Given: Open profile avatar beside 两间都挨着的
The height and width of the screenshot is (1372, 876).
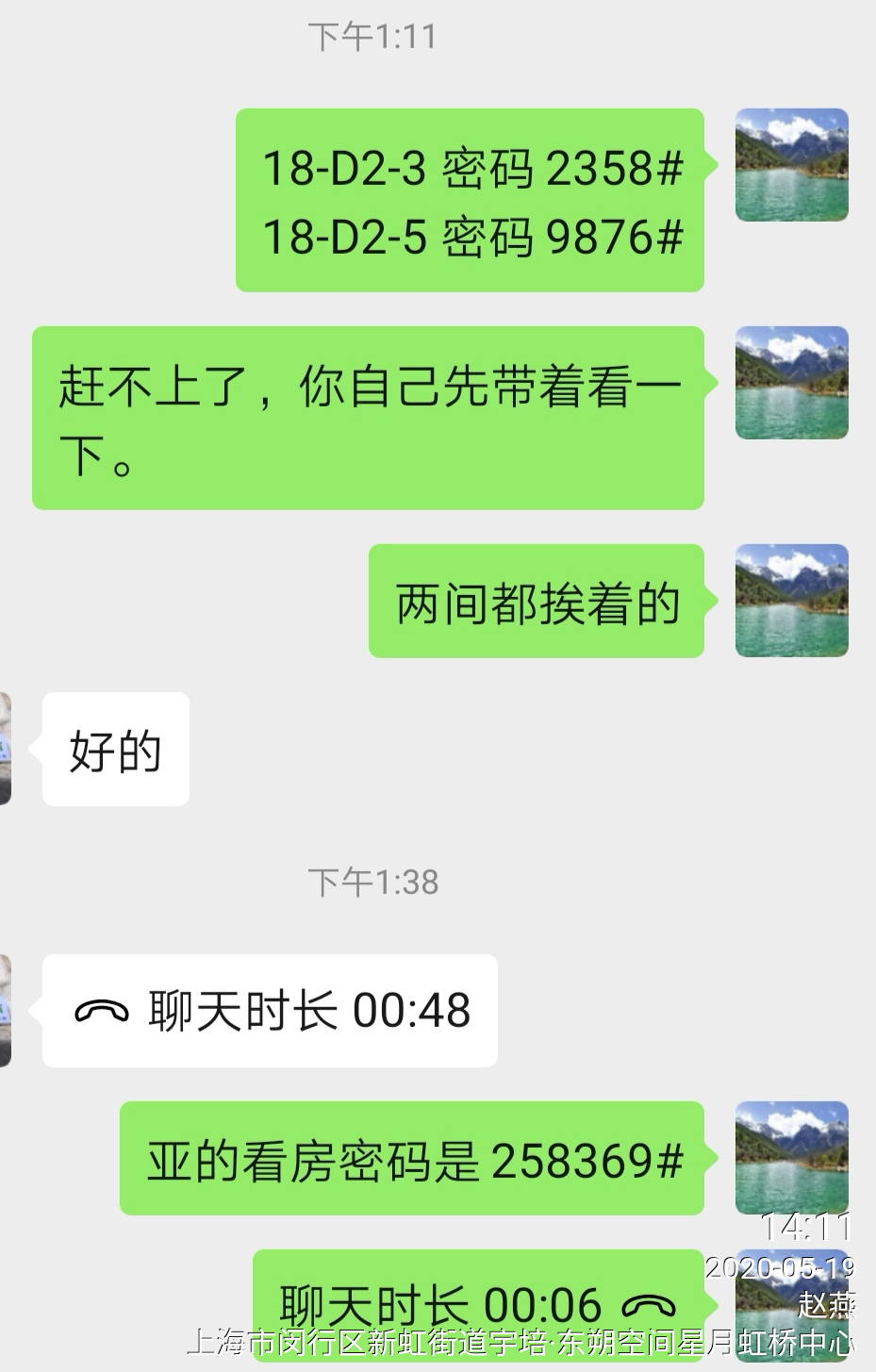Looking at the screenshot, I should (791, 601).
